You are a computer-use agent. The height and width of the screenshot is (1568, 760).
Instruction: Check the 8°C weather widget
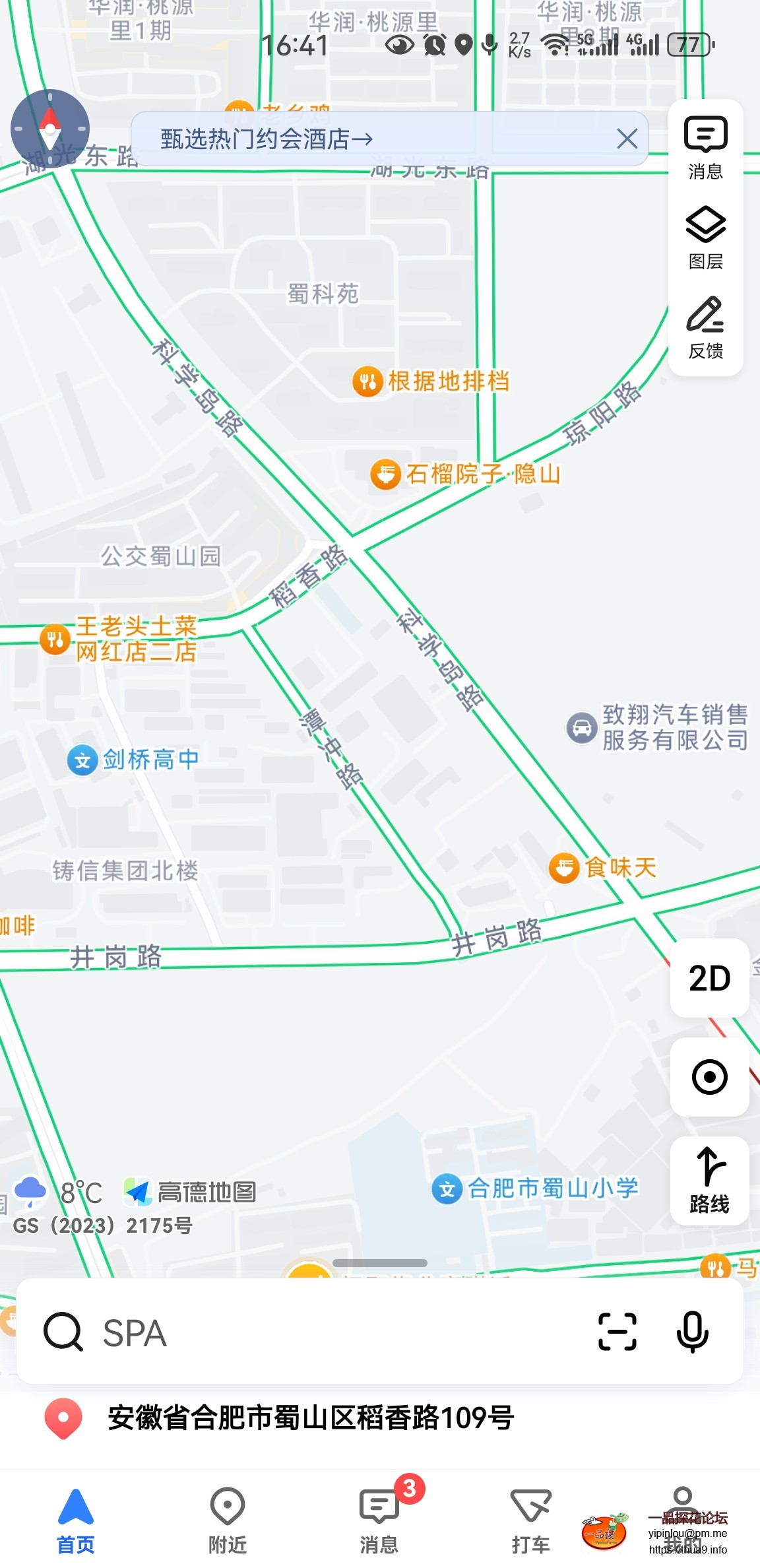pos(59,1192)
